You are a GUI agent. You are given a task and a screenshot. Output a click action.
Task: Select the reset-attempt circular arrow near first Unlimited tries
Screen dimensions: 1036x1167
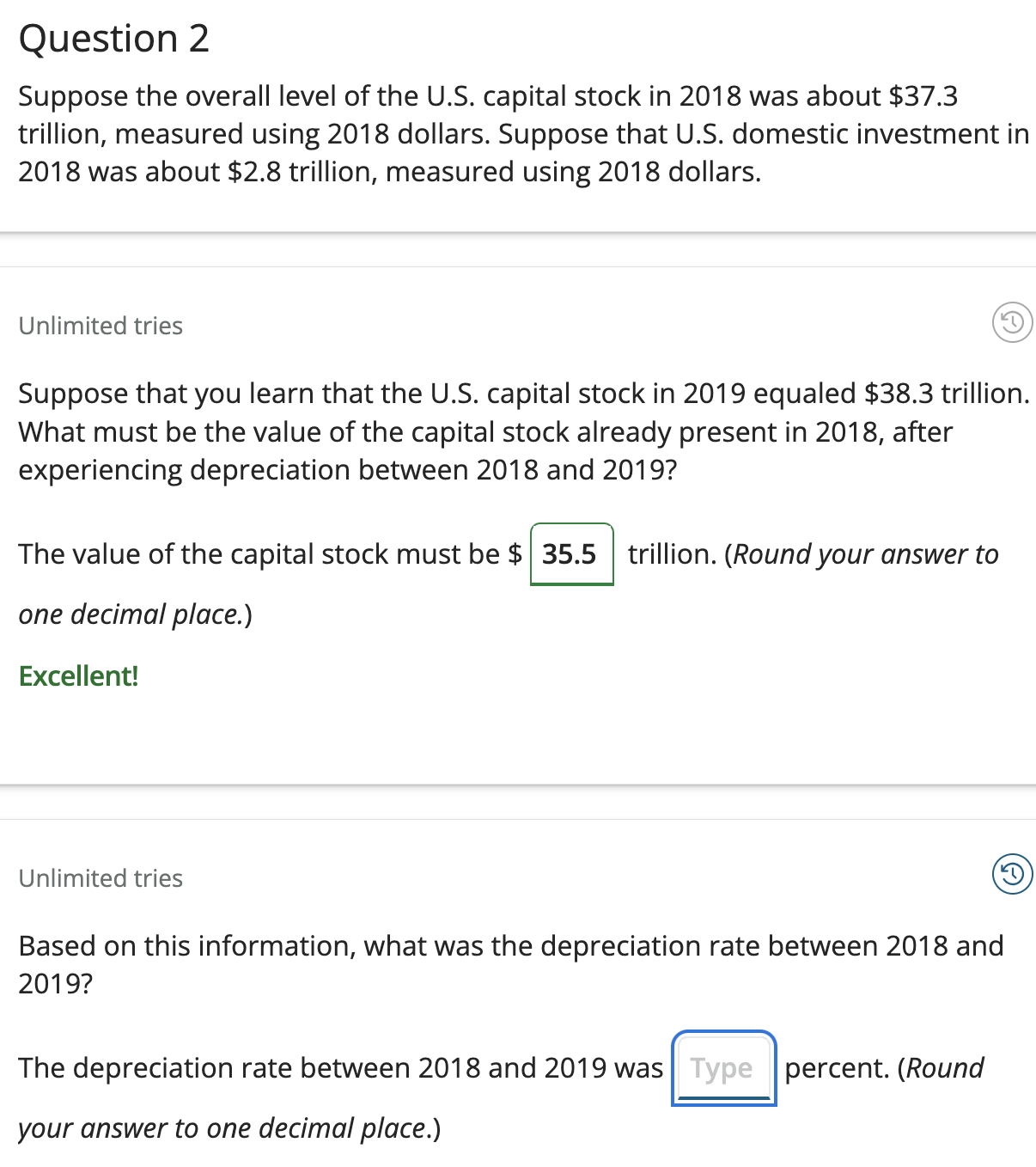click(x=1012, y=321)
